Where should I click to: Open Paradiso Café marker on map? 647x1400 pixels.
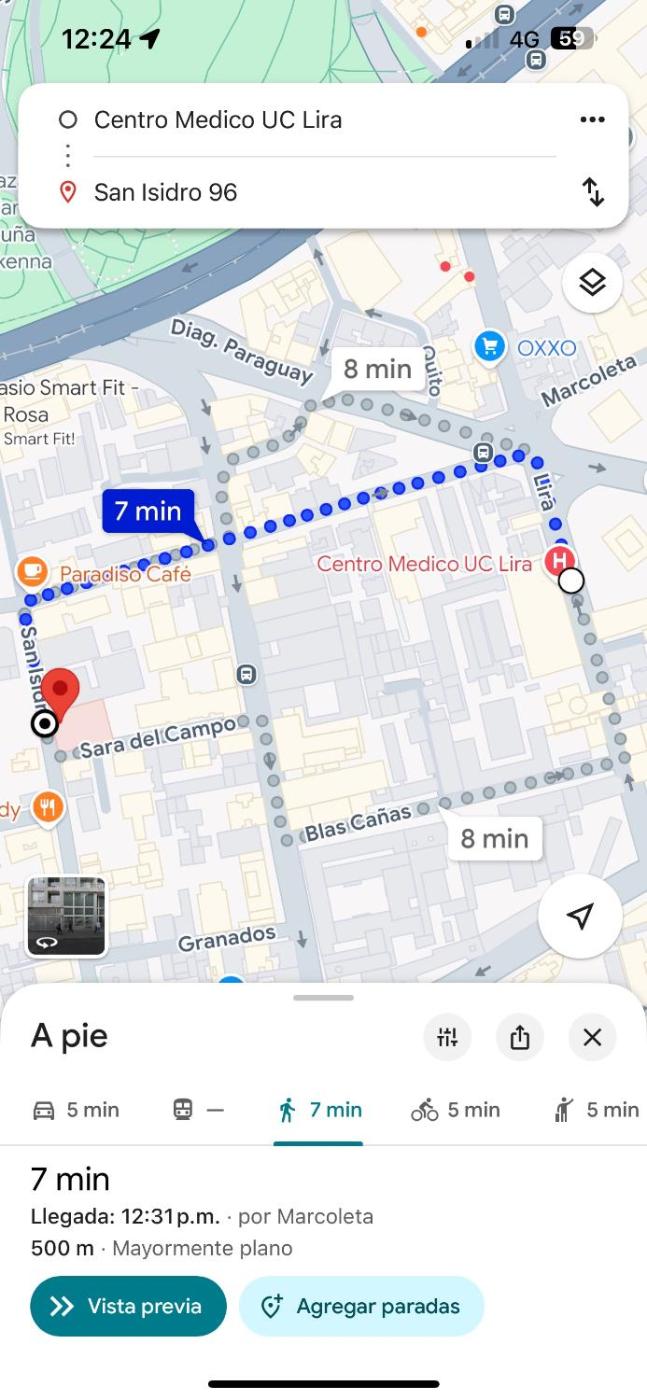point(33,573)
